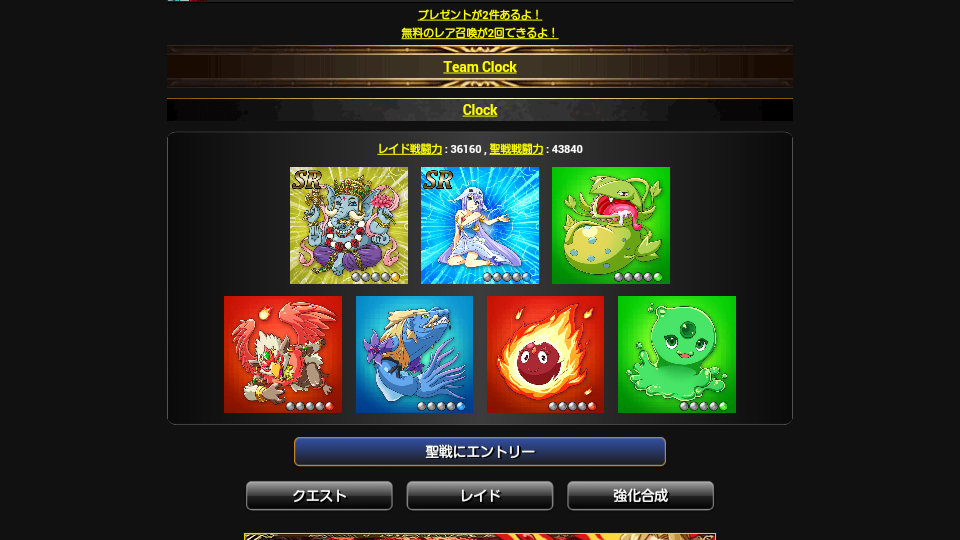Select the blue sea dragon card
The width and height of the screenshot is (960, 540).
pyautogui.click(x=414, y=354)
